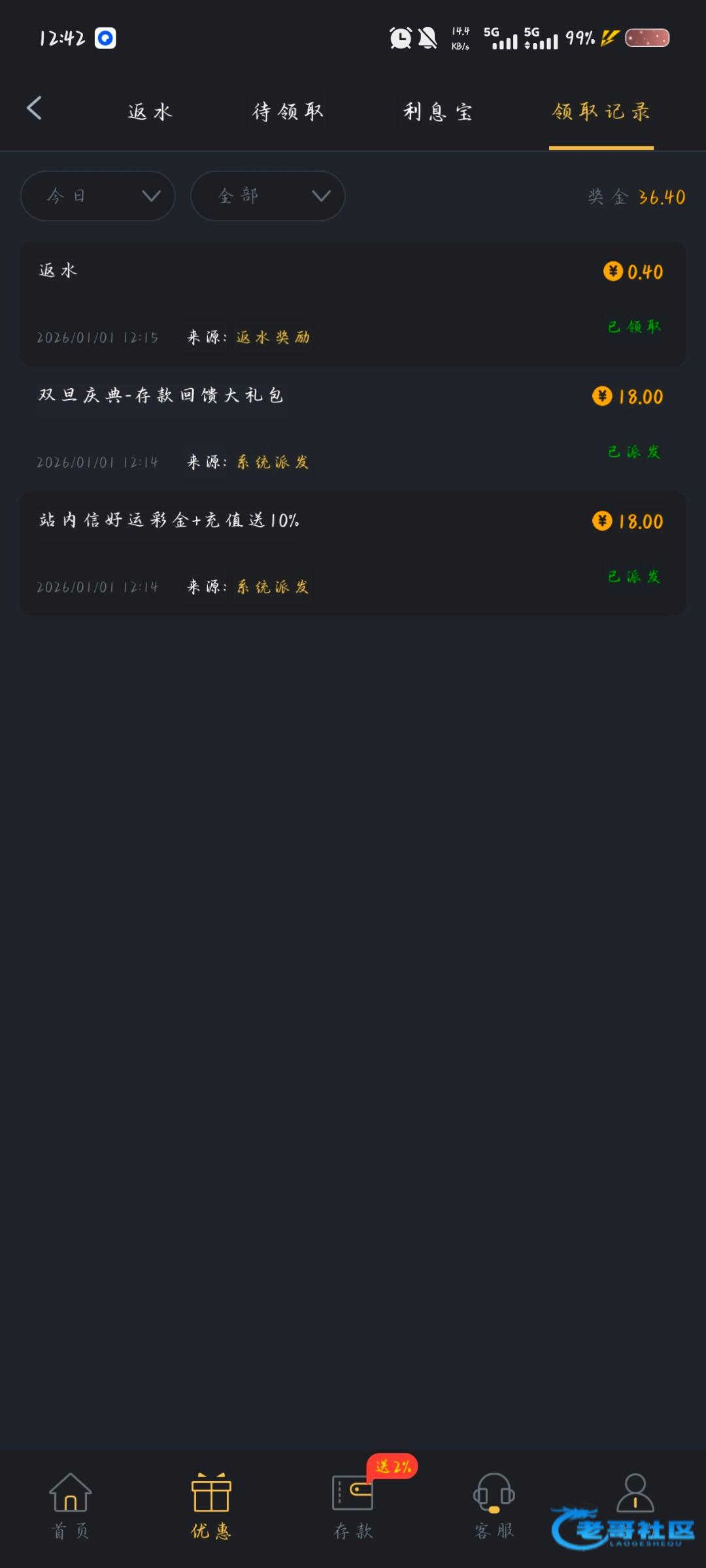Open the 利息宝 tab
The width and height of the screenshot is (706, 1568).
click(437, 112)
